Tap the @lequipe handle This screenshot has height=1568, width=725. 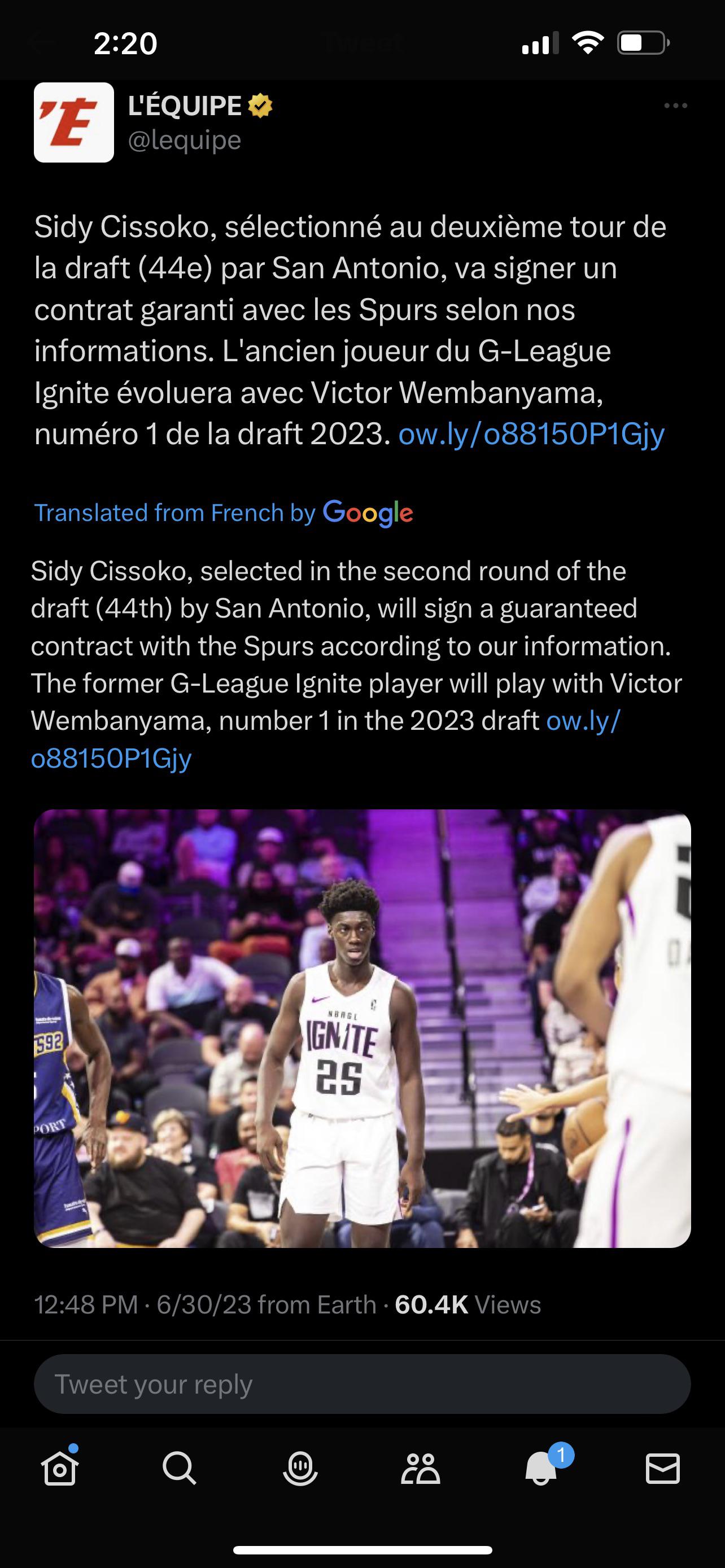[185, 140]
